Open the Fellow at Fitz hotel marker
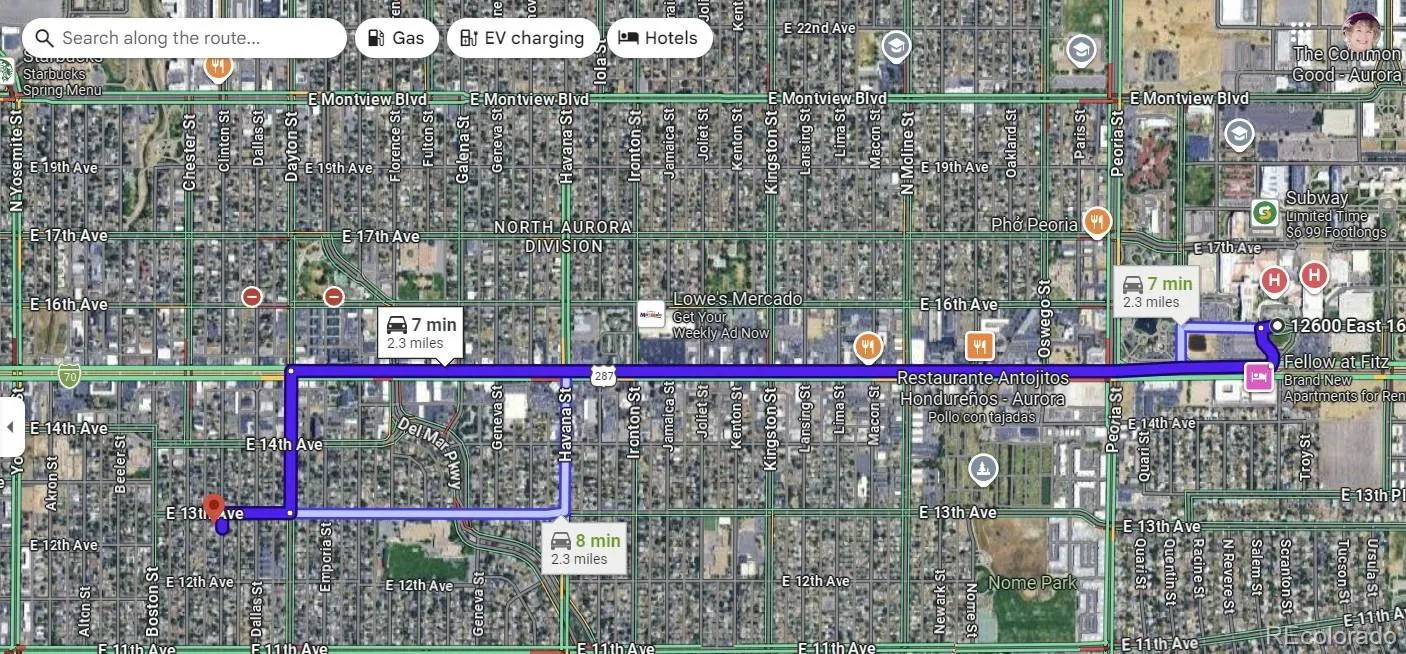This screenshot has width=1406, height=654. (x=1258, y=377)
